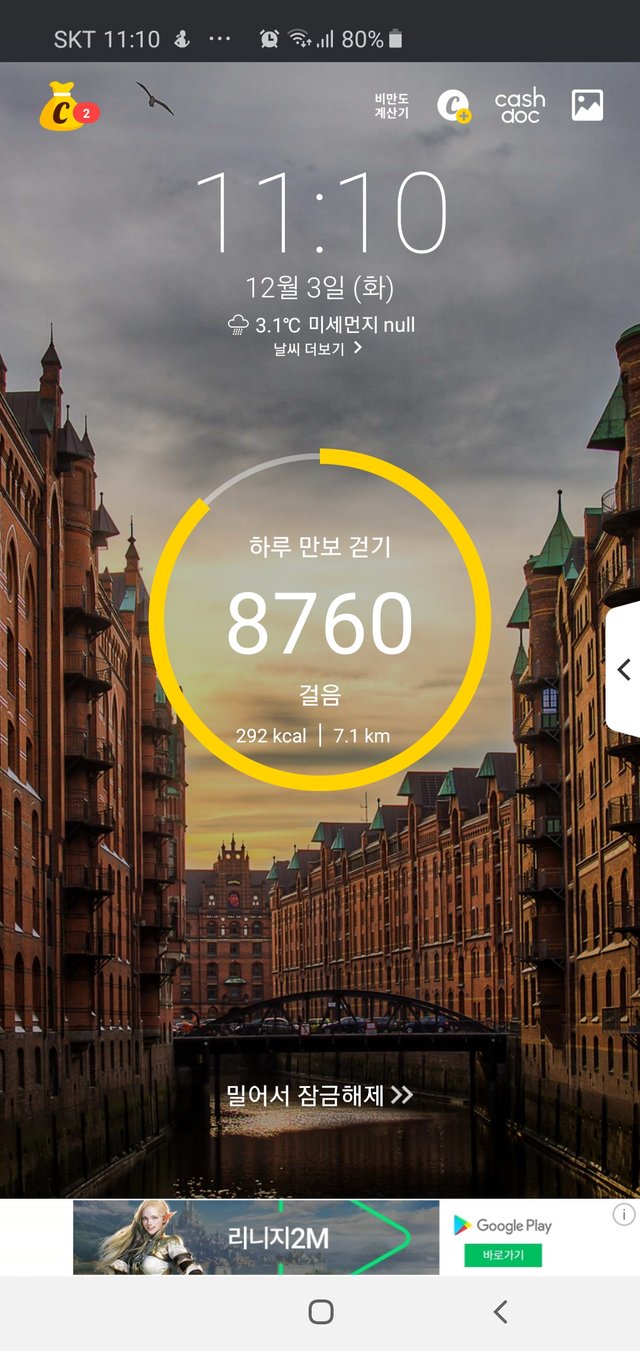Viewport: 640px width, 1351px height.
Task: Open the 하루 만보 걷기 step counter
Action: tap(320, 620)
